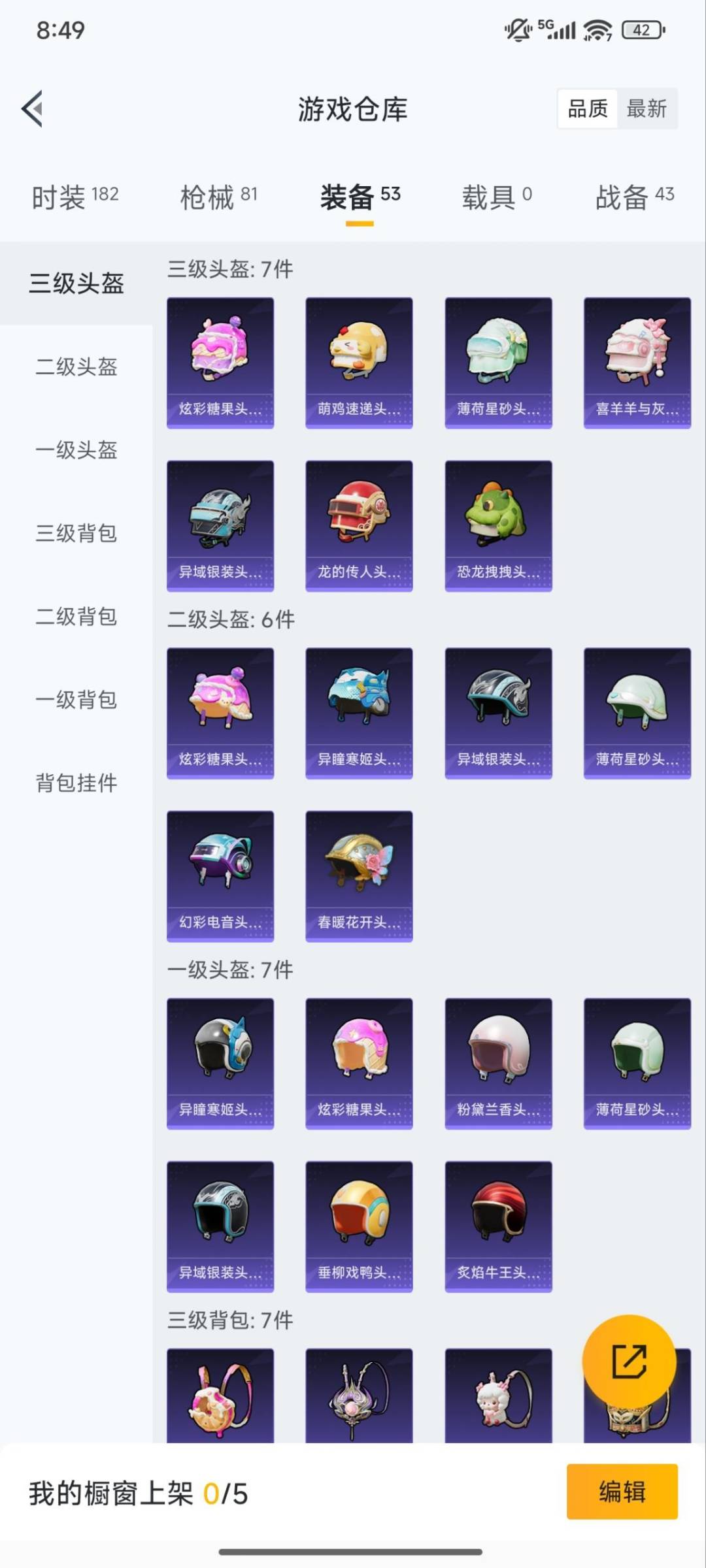
Task: Select 一级背包 in the sidebar
Action: (x=76, y=700)
